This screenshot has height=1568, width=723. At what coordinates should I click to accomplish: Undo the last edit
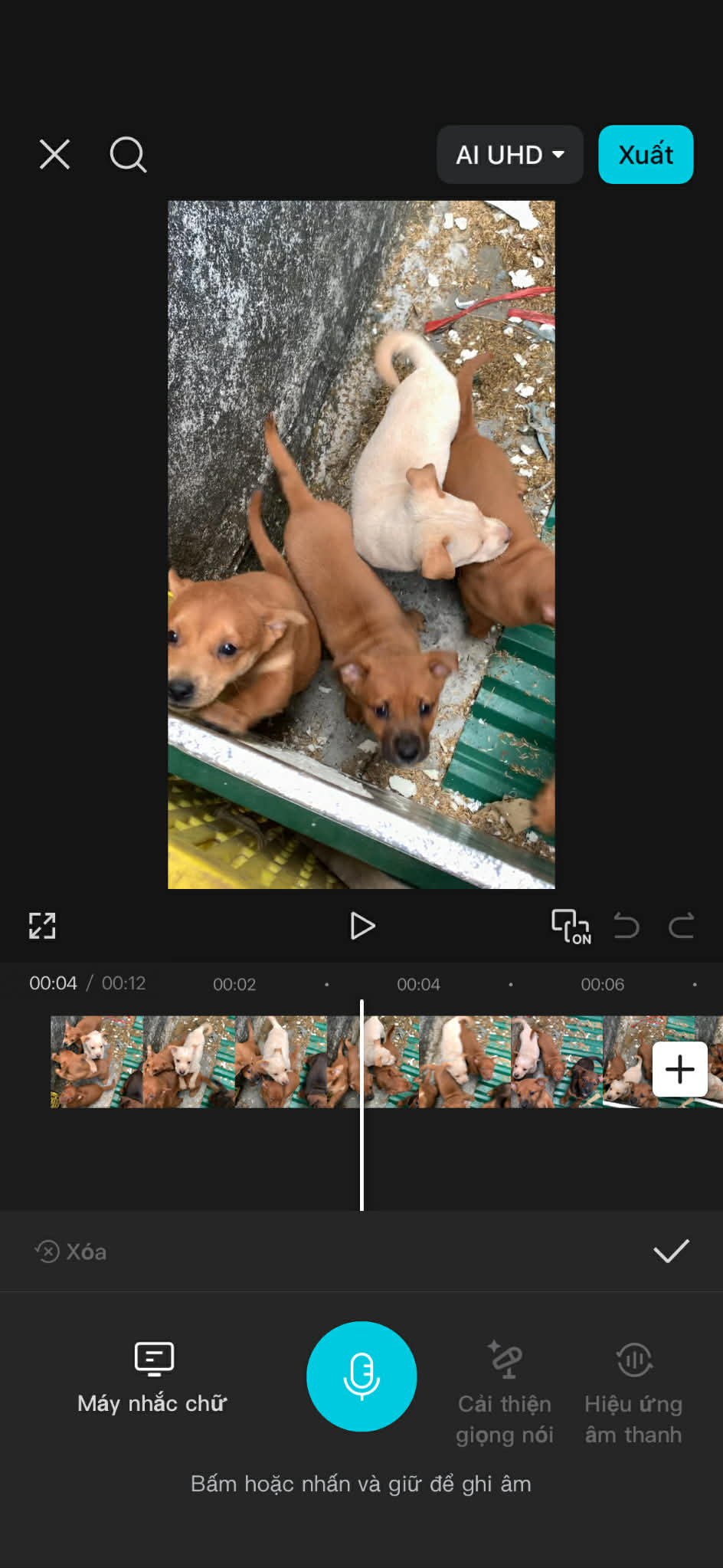626,926
